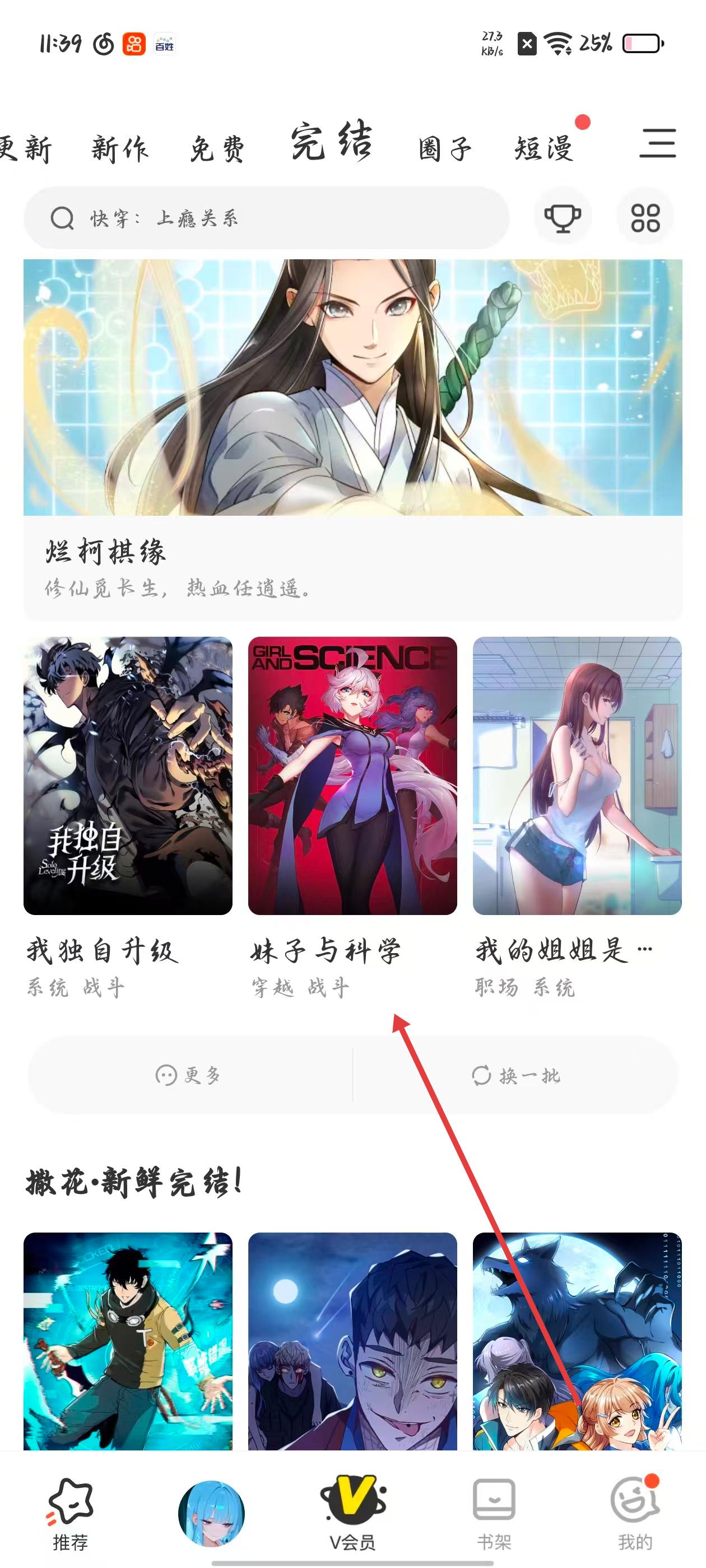The image size is (706, 1568).
Task: Open the comic 我的姐姐是…
Action: [x=577, y=776]
